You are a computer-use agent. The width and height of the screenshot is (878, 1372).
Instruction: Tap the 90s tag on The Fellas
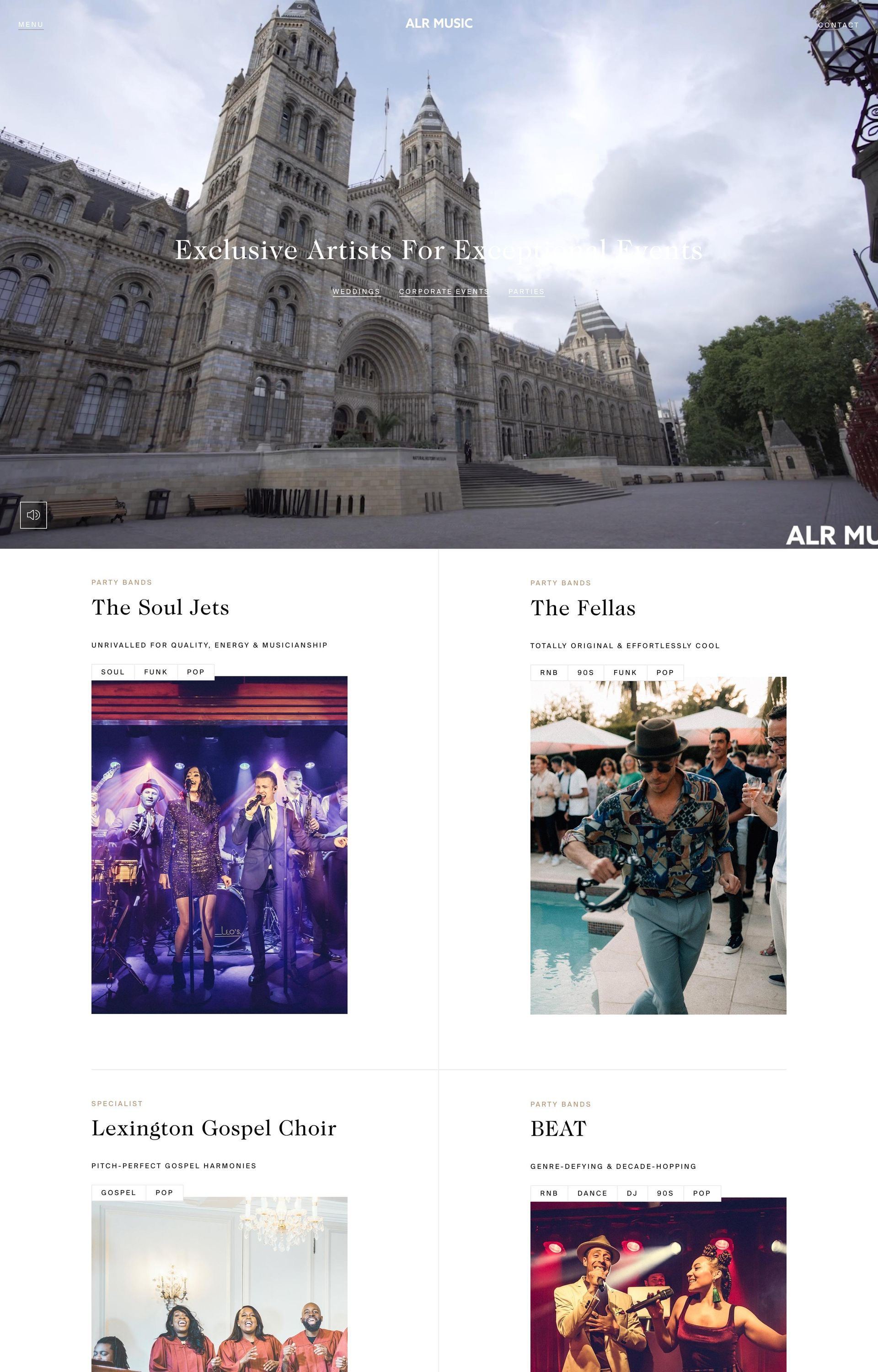click(x=585, y=673)
